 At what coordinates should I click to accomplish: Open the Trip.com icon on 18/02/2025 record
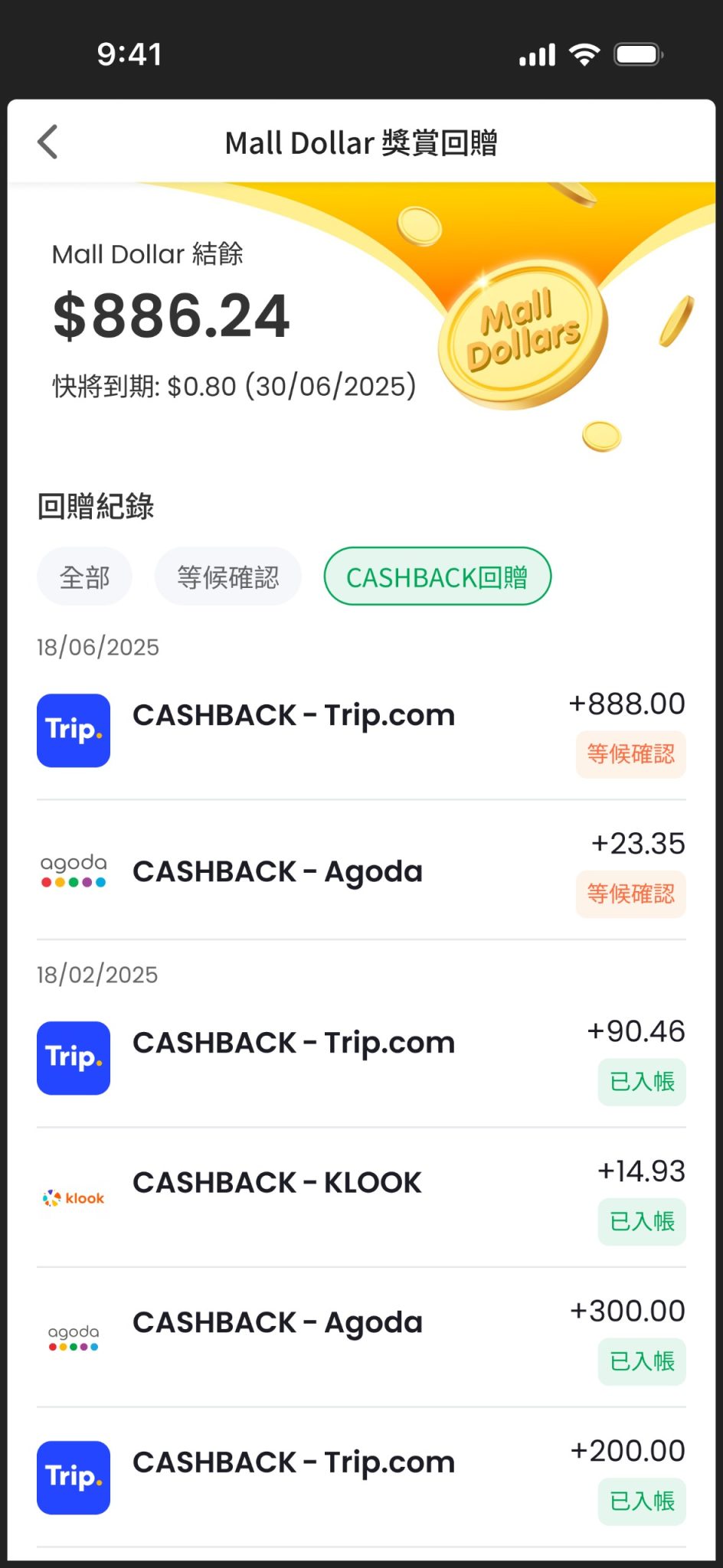coord(73,1058)
